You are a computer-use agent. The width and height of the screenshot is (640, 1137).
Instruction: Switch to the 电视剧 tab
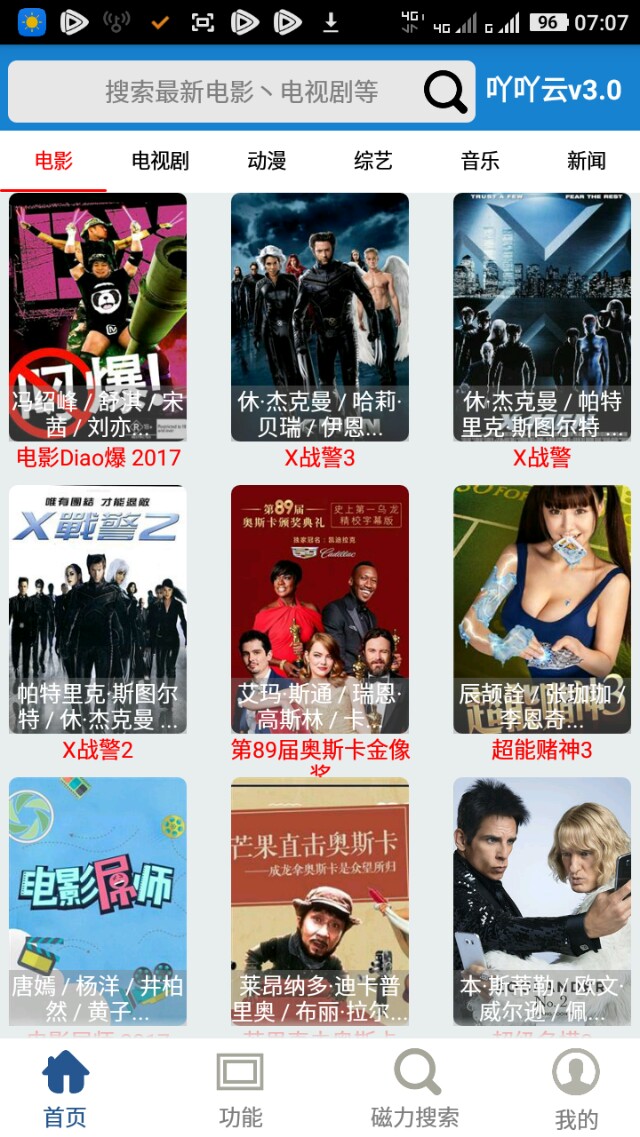pyautogui.click(x=160, y=161)
